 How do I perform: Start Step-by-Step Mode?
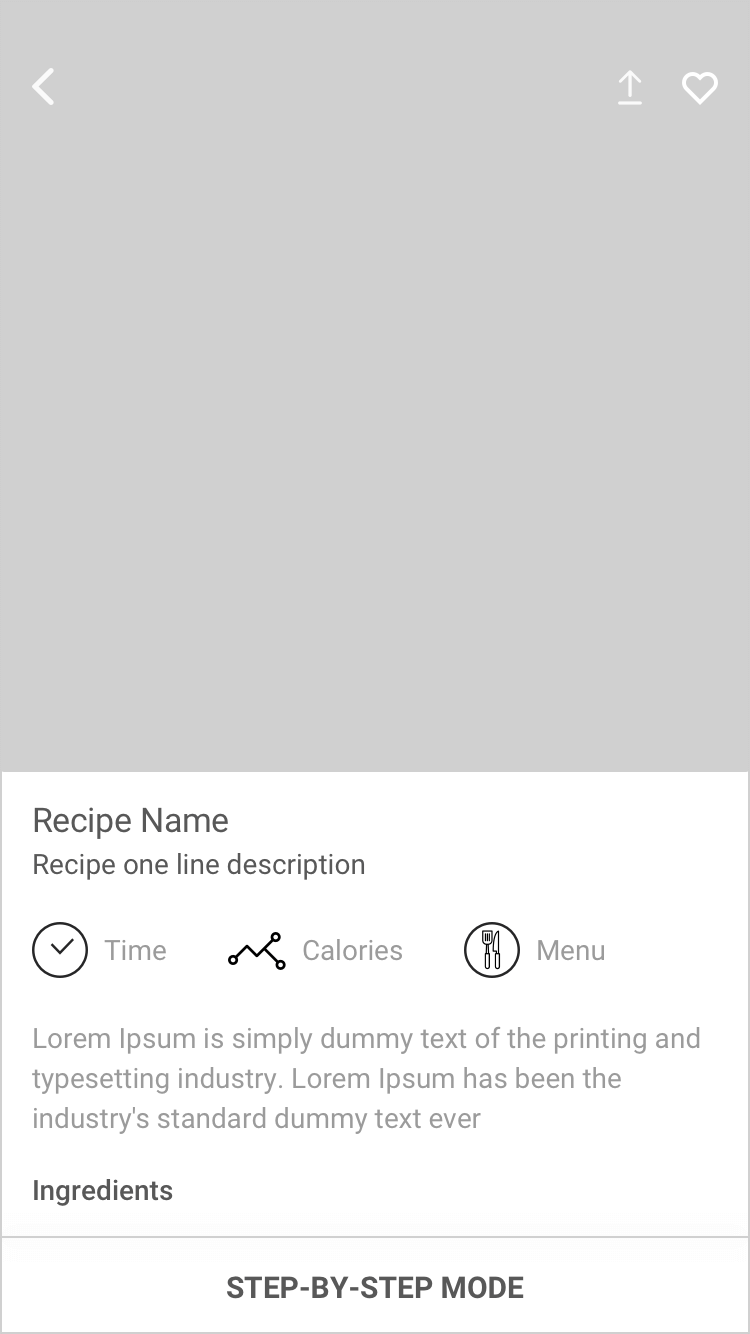click(x=375, y=1286)
